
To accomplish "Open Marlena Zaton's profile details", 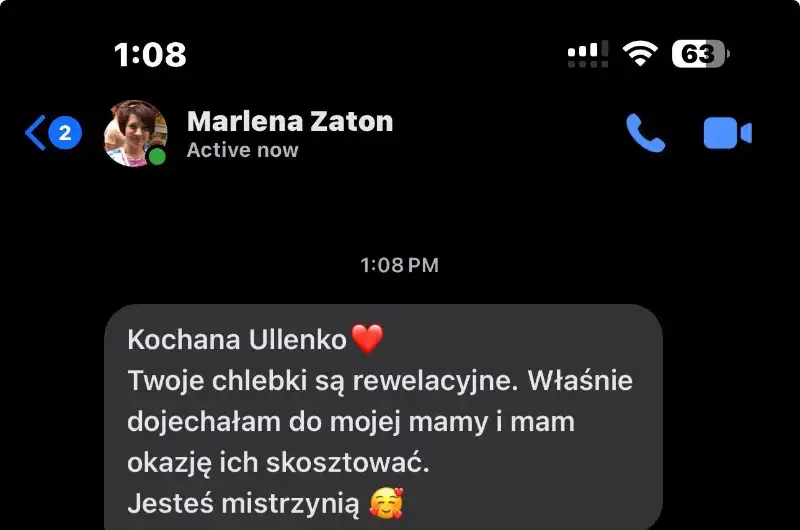I will [x=289, y=134].
